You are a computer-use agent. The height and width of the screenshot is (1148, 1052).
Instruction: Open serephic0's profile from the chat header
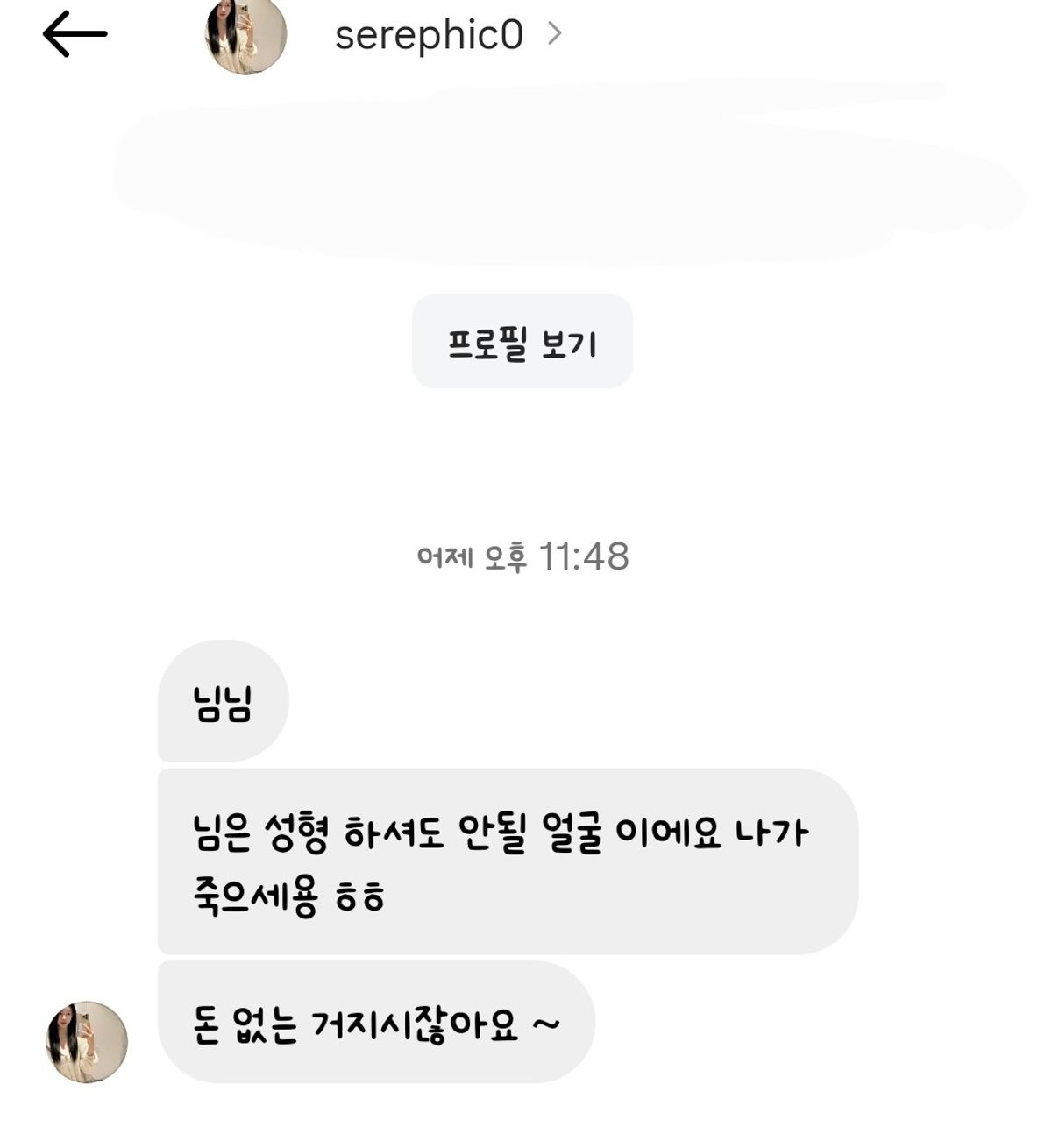429,35
